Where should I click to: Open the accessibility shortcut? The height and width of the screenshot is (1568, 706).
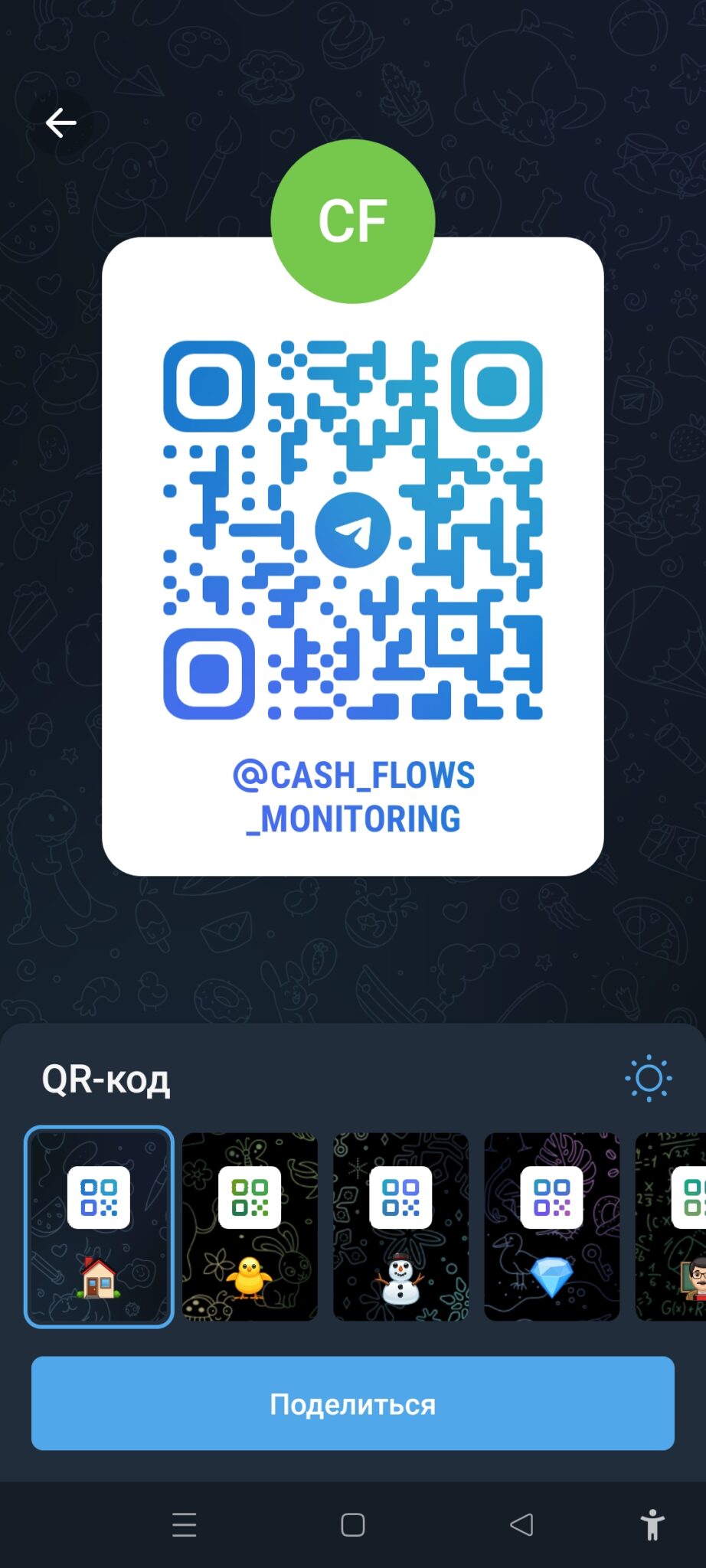(x=652, y=1524)
